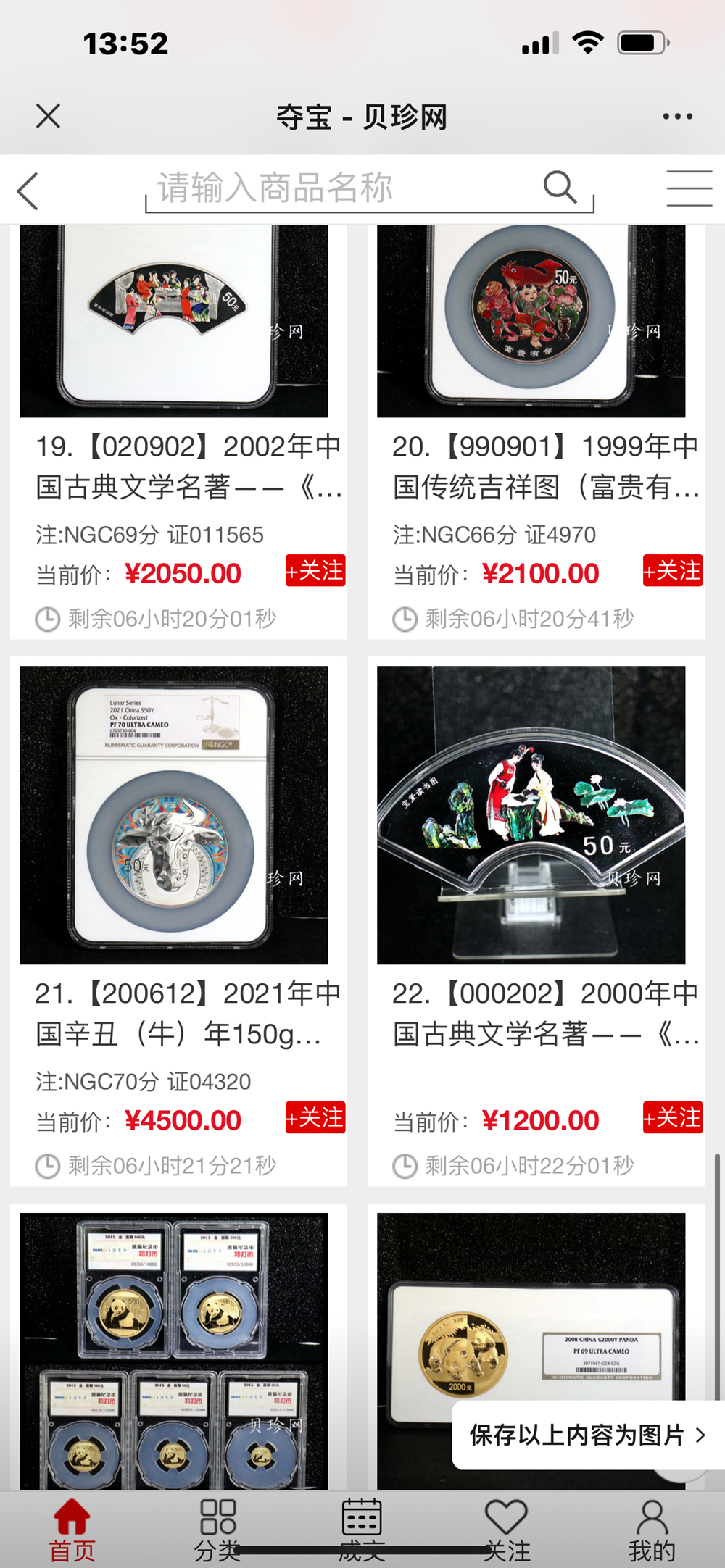Tap the magnifier search icon
The width and height of the screenshot is (725, 1568).
tap(560, 188)
